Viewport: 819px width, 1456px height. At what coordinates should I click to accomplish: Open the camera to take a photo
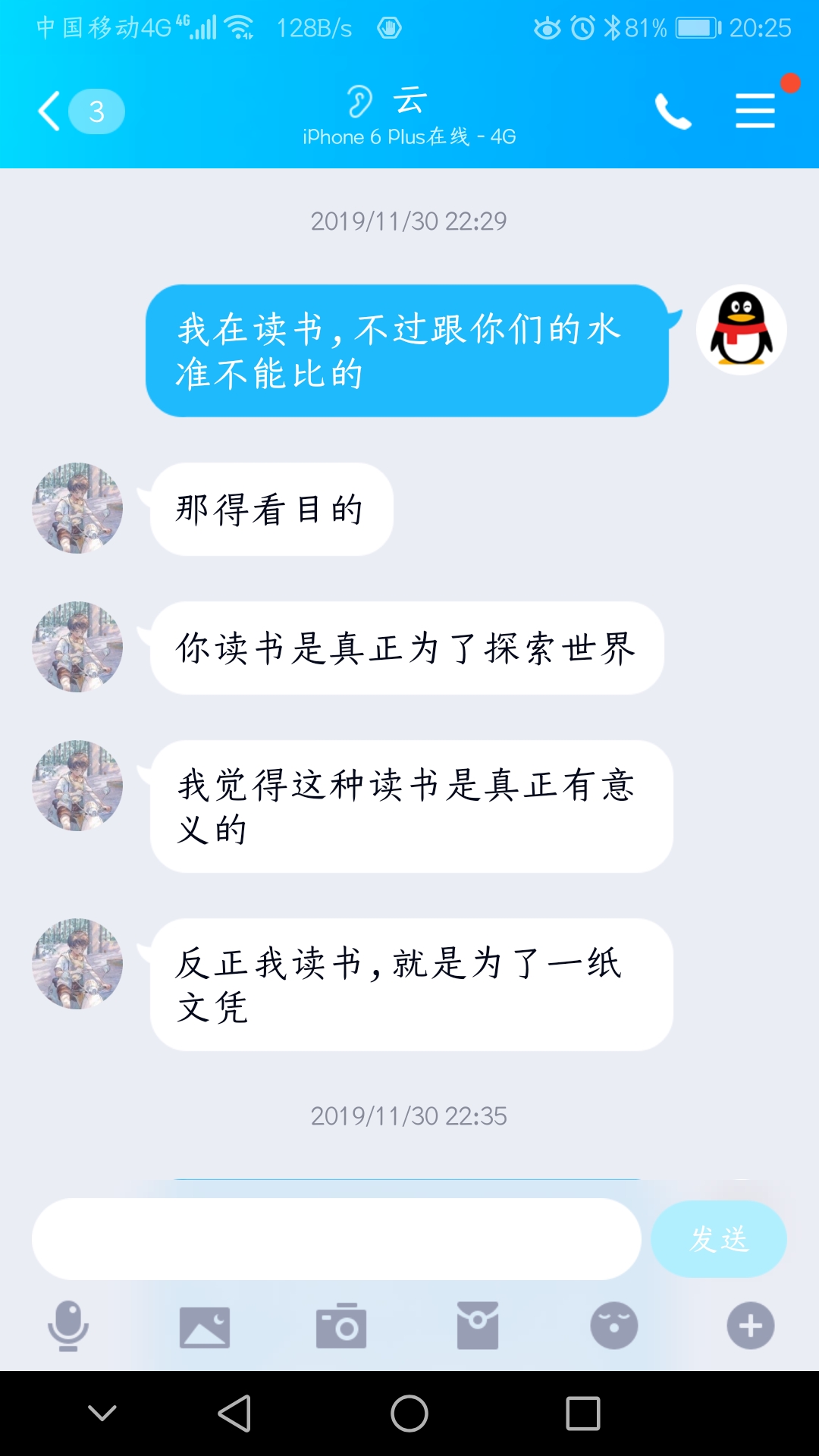341,1326
